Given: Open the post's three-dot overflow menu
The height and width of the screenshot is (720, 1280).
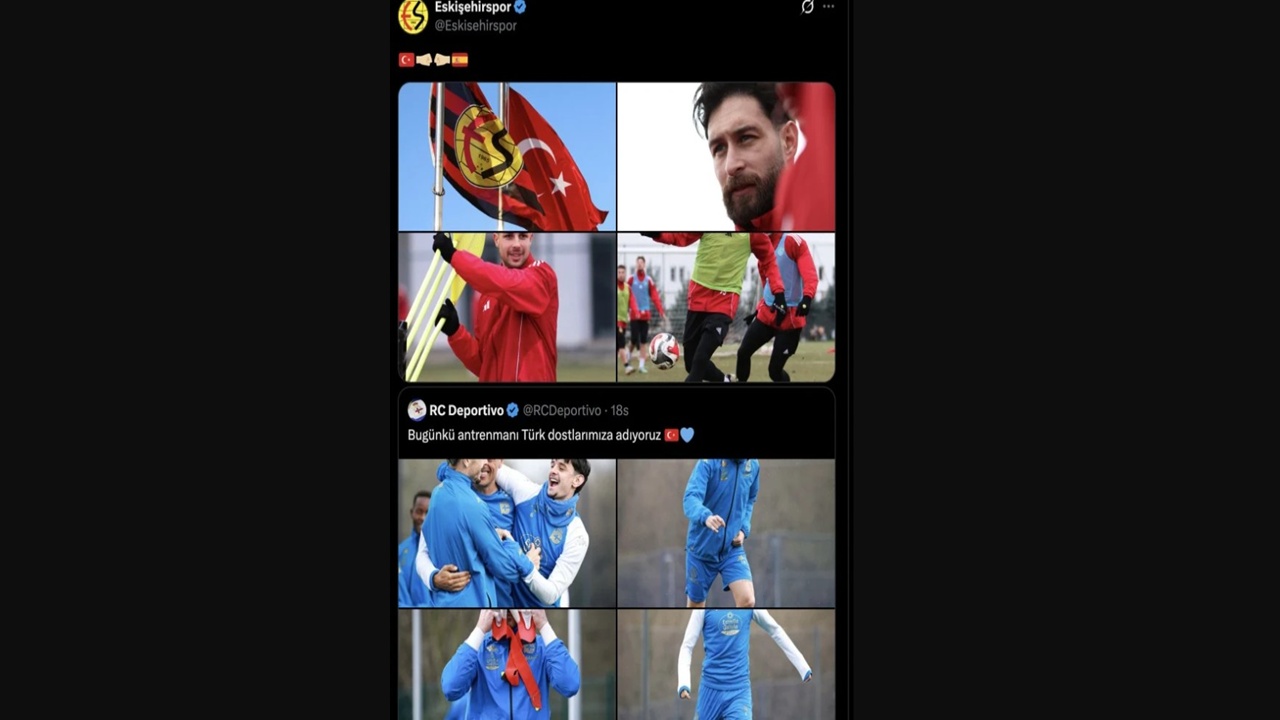Looking at the screenshot, I should (828, 7).
